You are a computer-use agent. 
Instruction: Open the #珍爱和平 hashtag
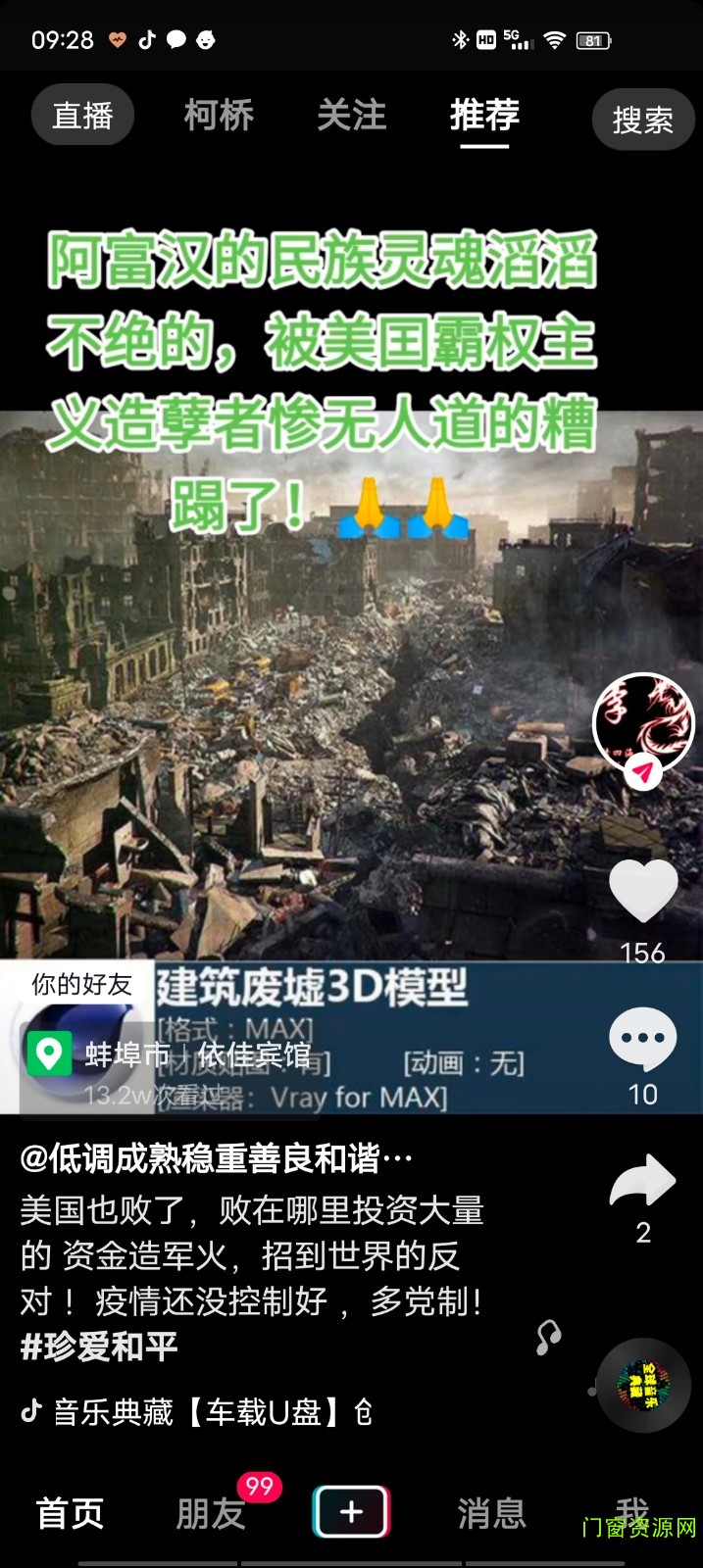(x=99, y=1347)
